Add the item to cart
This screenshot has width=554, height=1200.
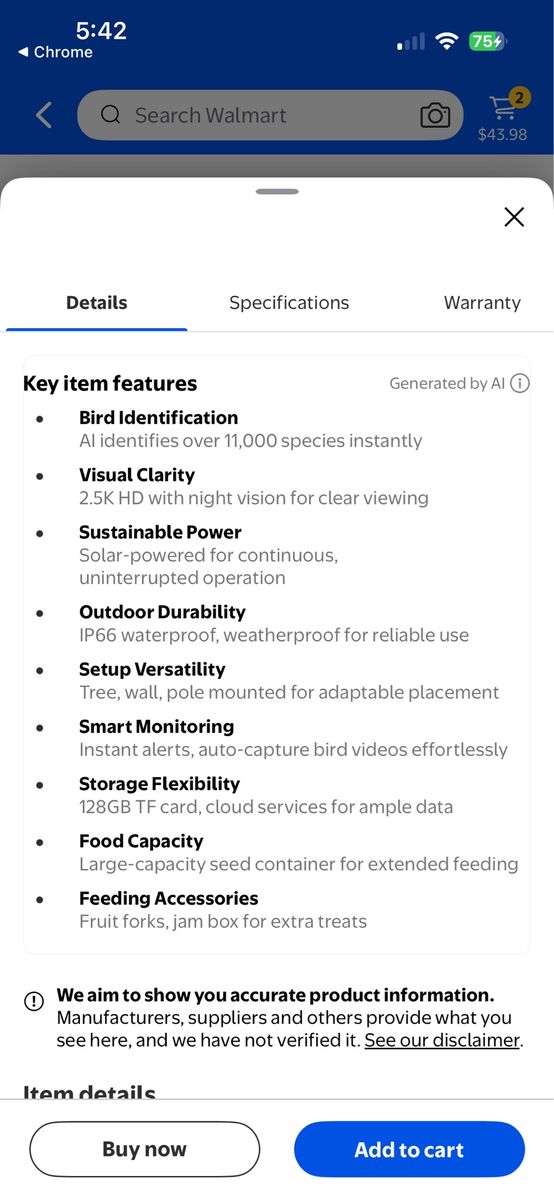tap(409, 1149)
